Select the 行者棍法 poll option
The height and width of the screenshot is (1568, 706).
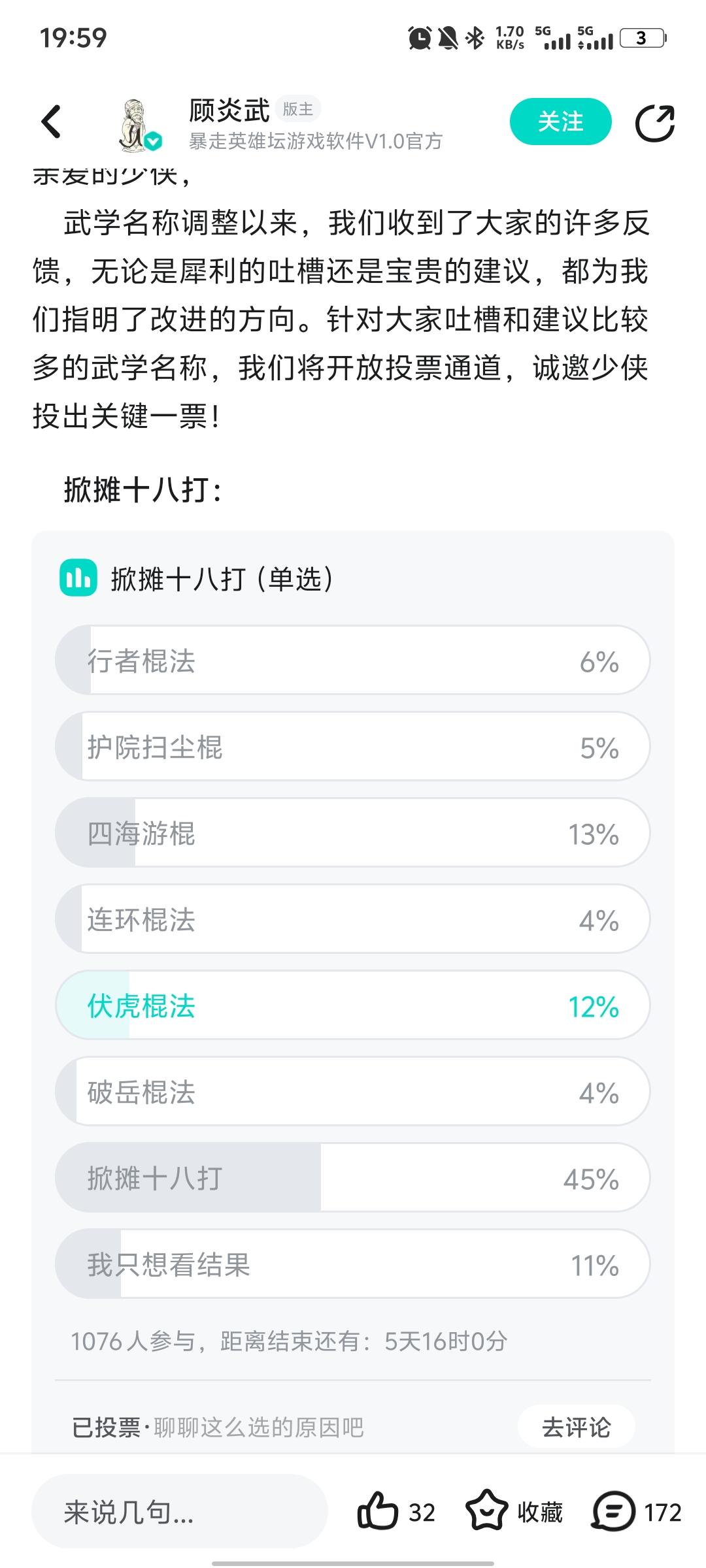pos(353,661)
